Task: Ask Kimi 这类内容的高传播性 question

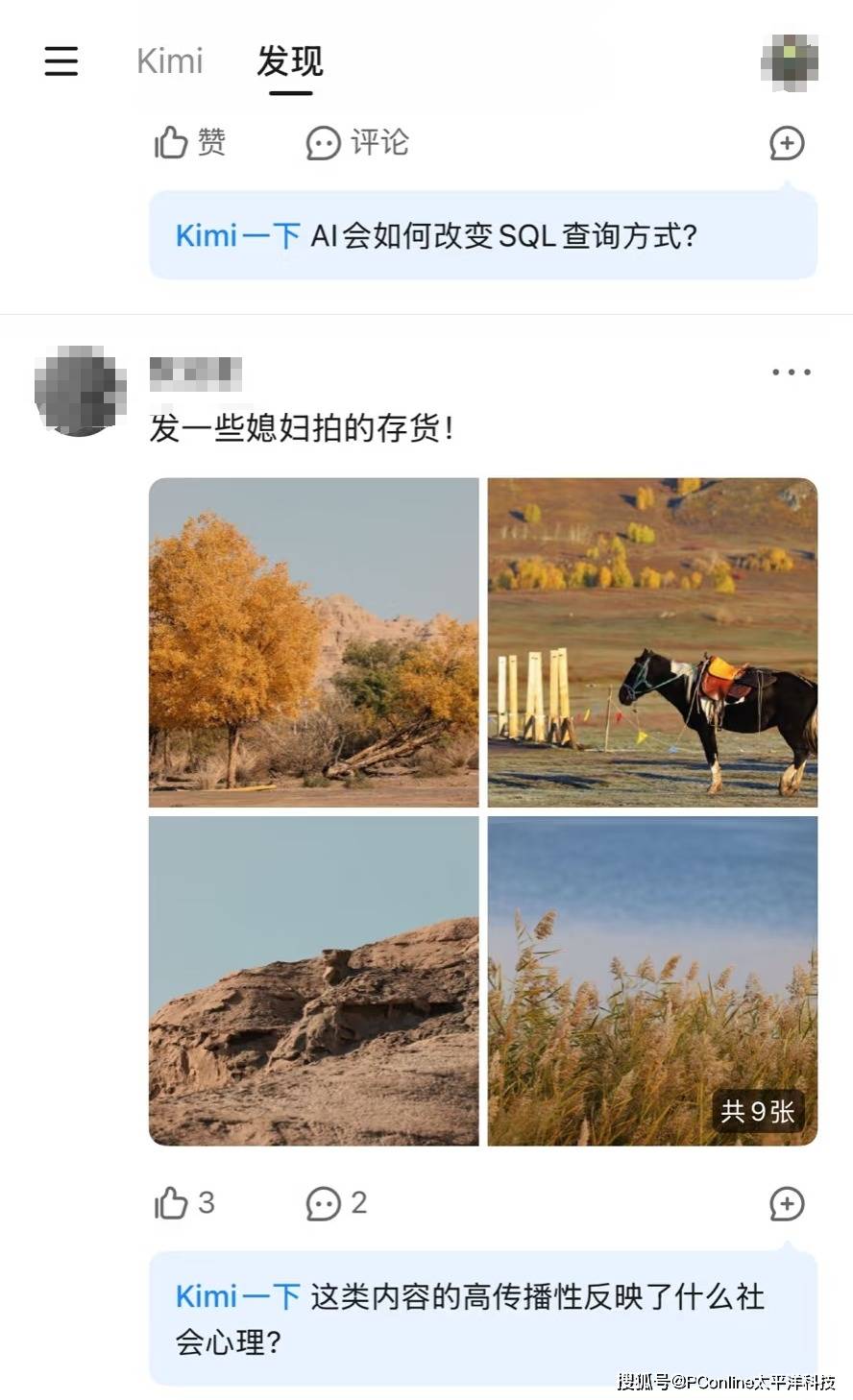Action: [482, 1318]
